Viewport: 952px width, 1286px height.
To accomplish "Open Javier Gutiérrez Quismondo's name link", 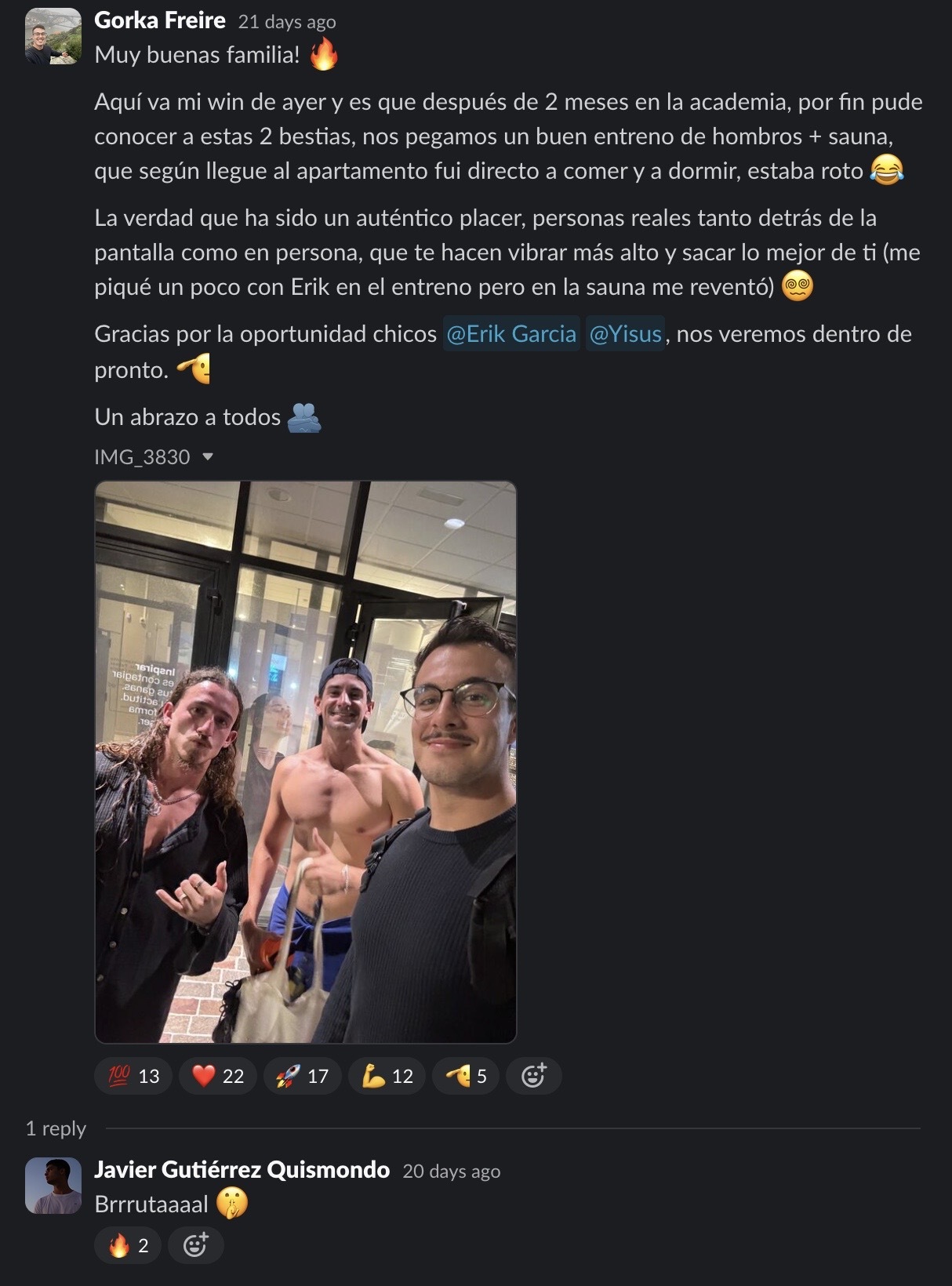I will [242, 1170].
